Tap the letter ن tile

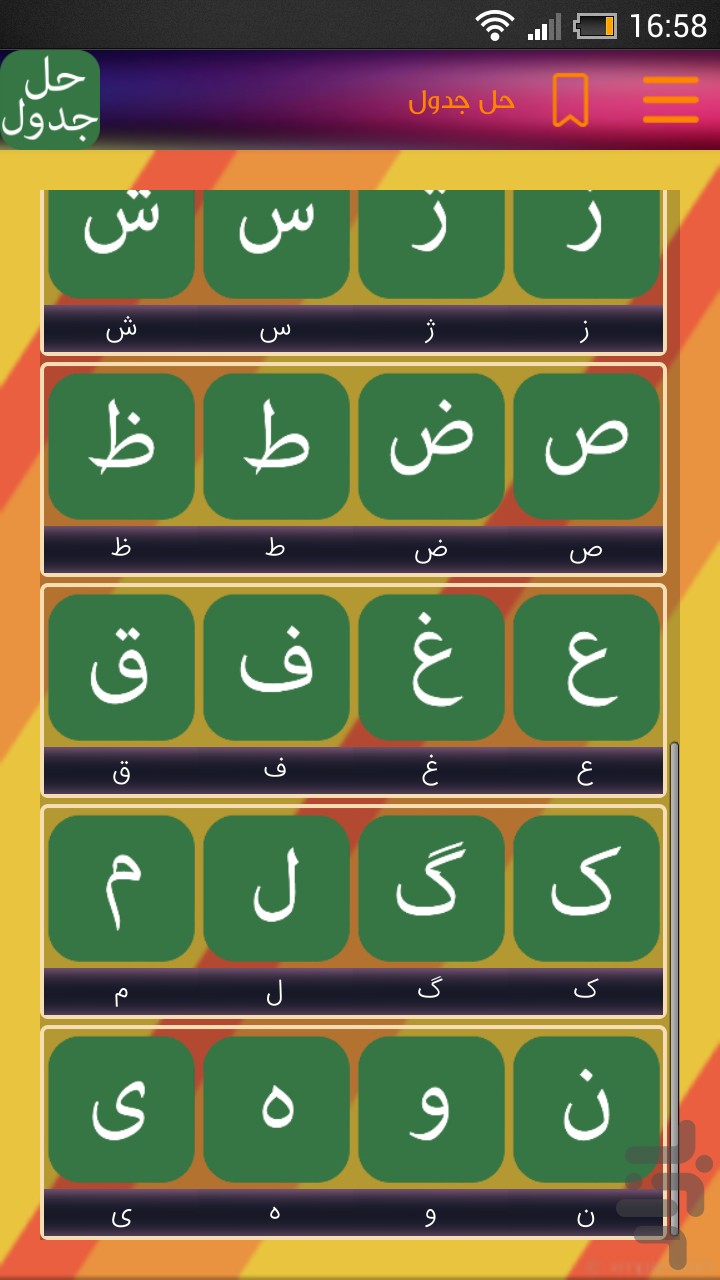[587, 1110]
